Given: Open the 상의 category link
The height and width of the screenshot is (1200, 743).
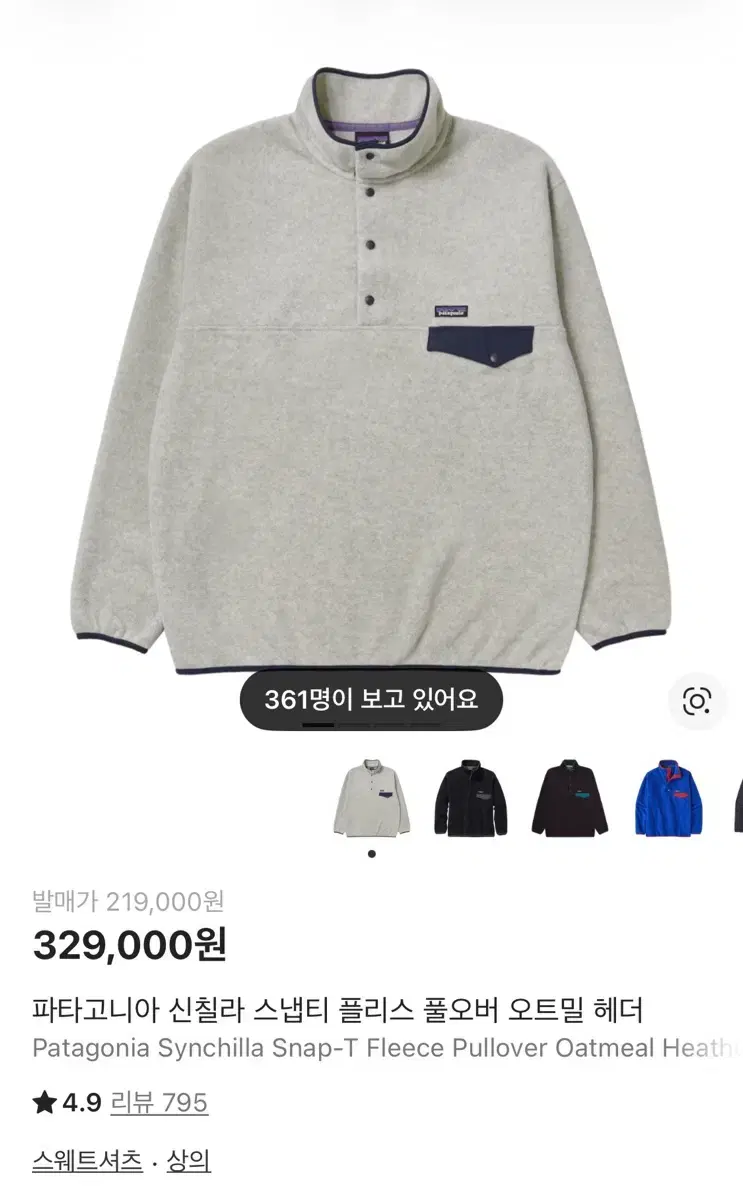Looking at the screenshot, I should 190,1161.
